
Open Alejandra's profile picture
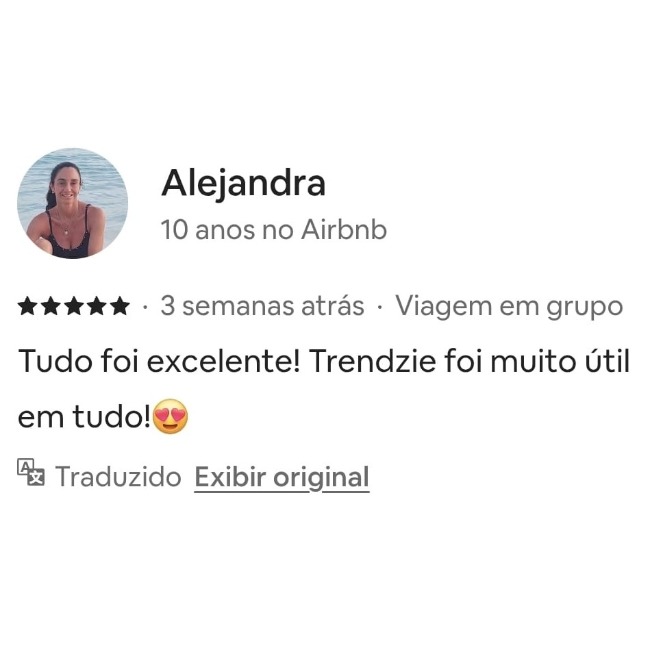coord(73,203)
